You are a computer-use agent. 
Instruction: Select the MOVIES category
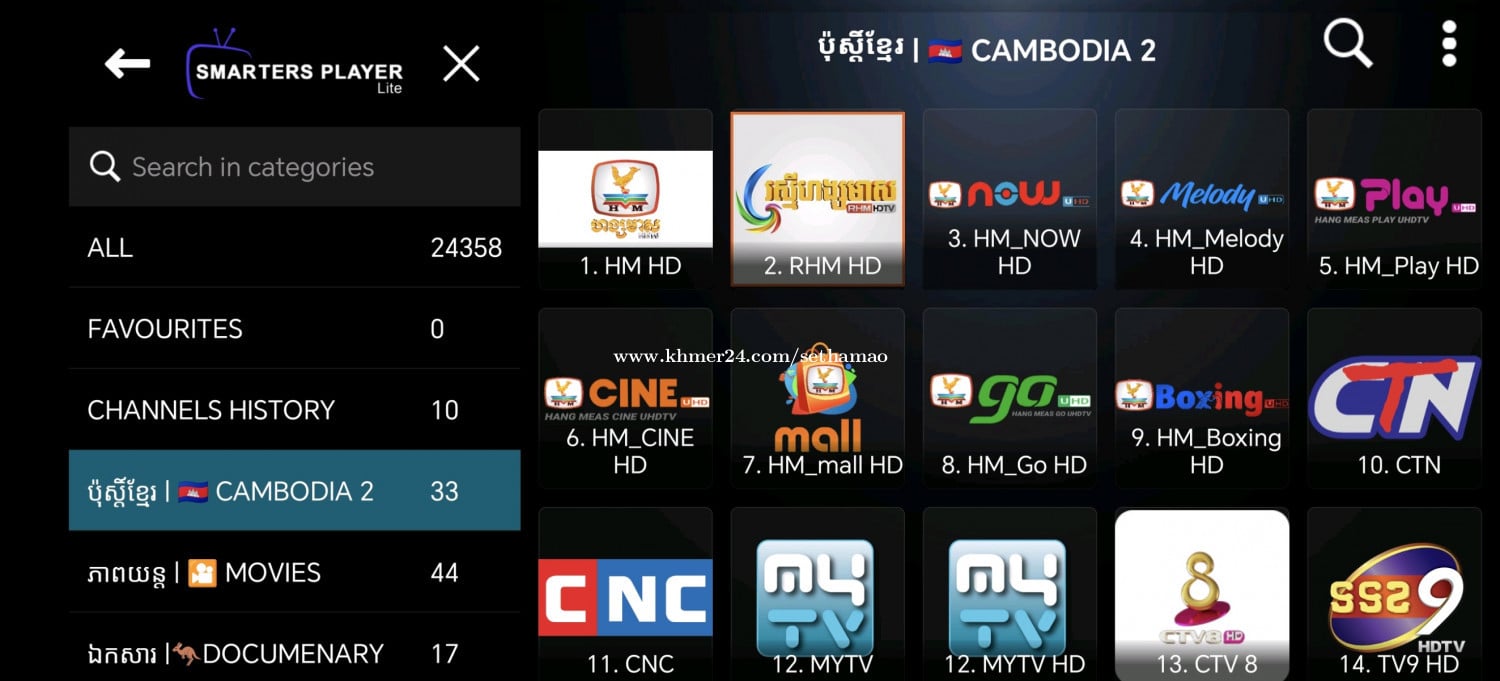294,573
